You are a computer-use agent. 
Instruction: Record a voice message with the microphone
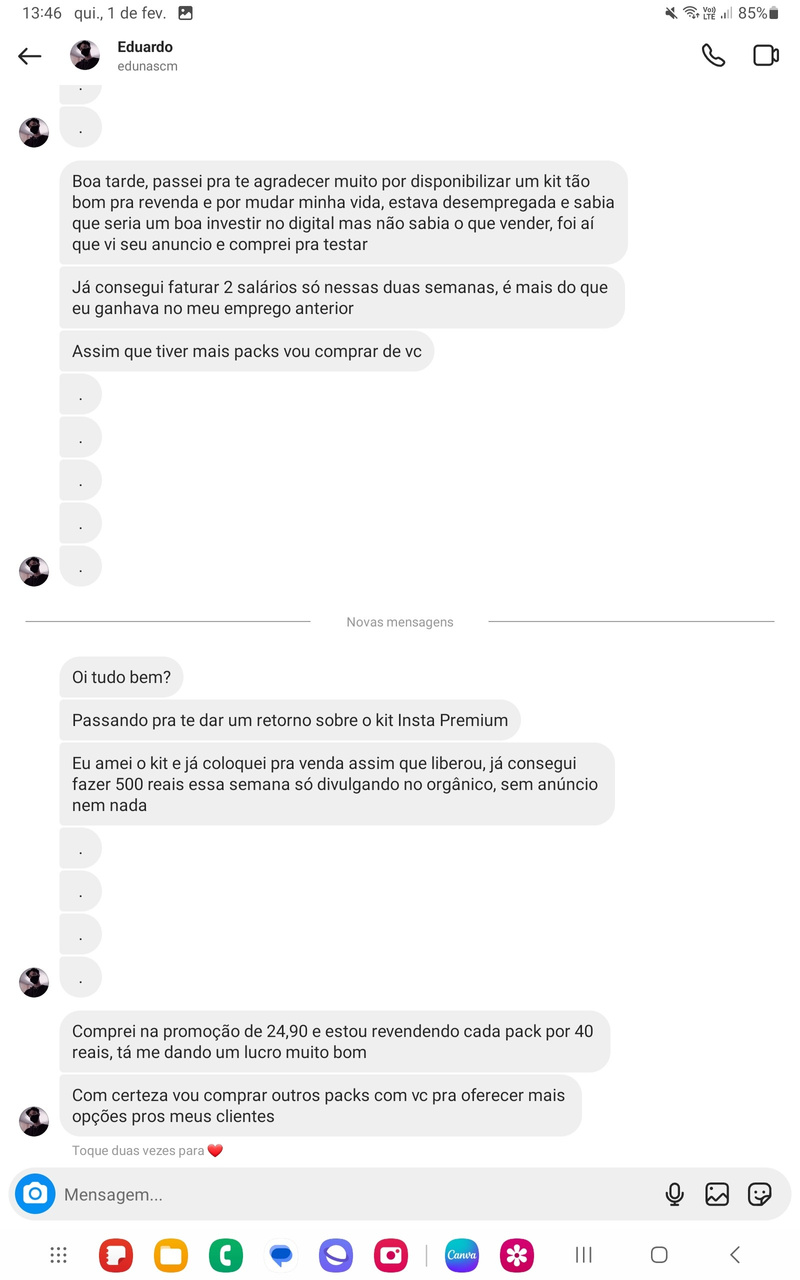(675, 1194)
